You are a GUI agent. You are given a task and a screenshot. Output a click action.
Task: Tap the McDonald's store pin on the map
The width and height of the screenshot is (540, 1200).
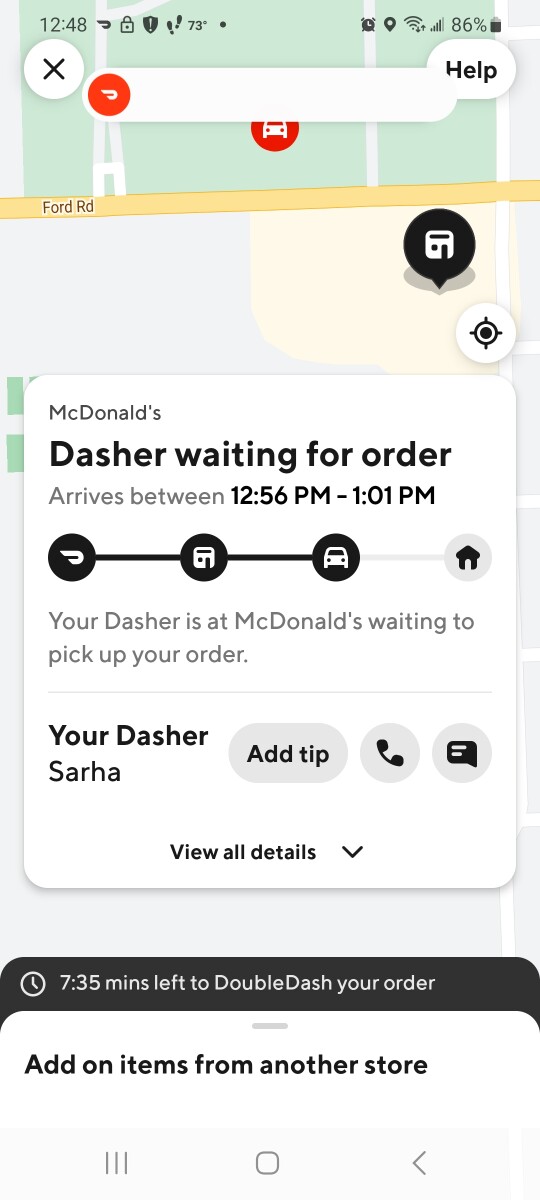(439, 248)
